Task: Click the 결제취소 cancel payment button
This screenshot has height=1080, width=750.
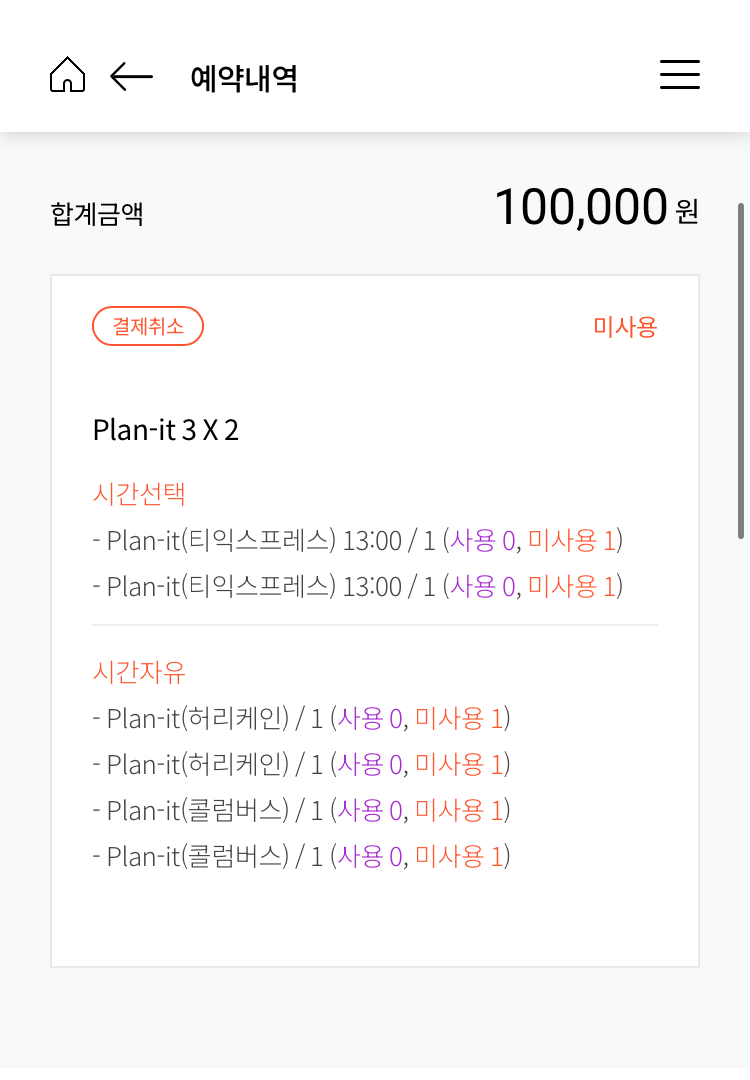Action: coord(147,326)
